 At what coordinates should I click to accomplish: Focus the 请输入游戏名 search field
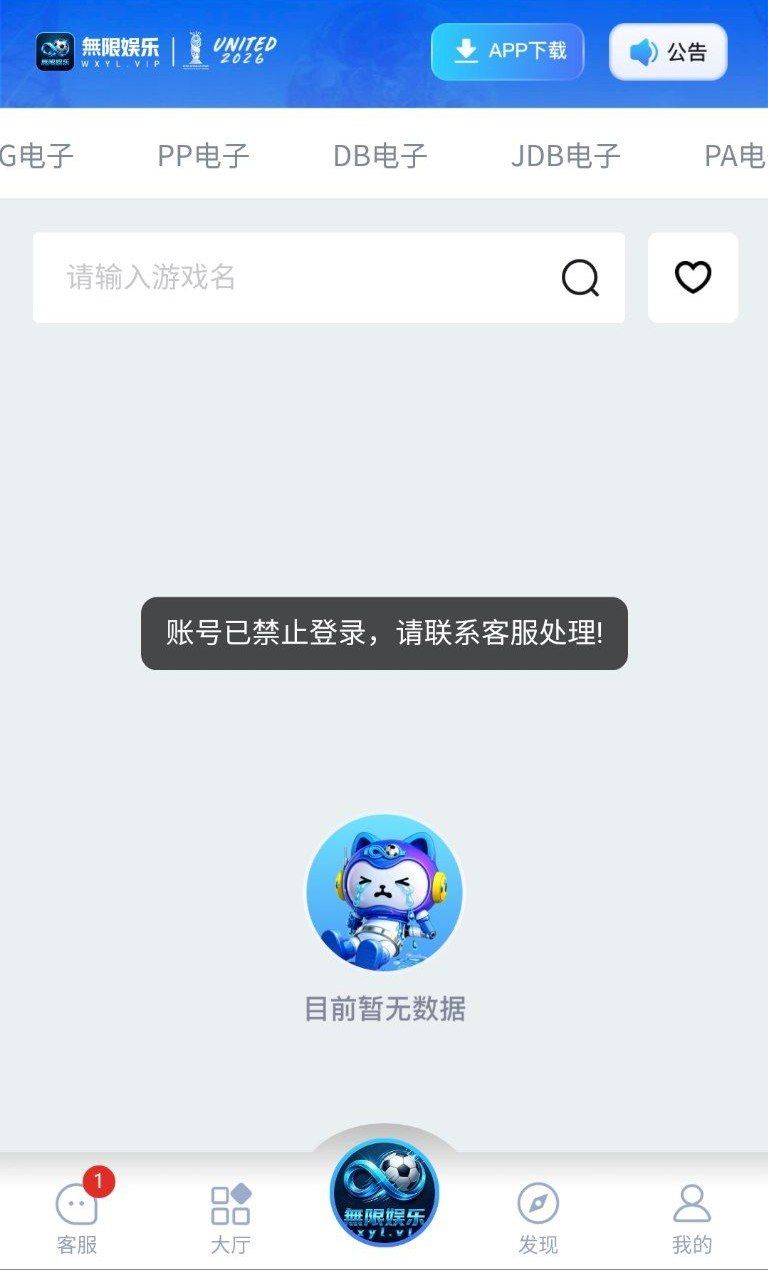pyautogui.click(x=300, y=278)
